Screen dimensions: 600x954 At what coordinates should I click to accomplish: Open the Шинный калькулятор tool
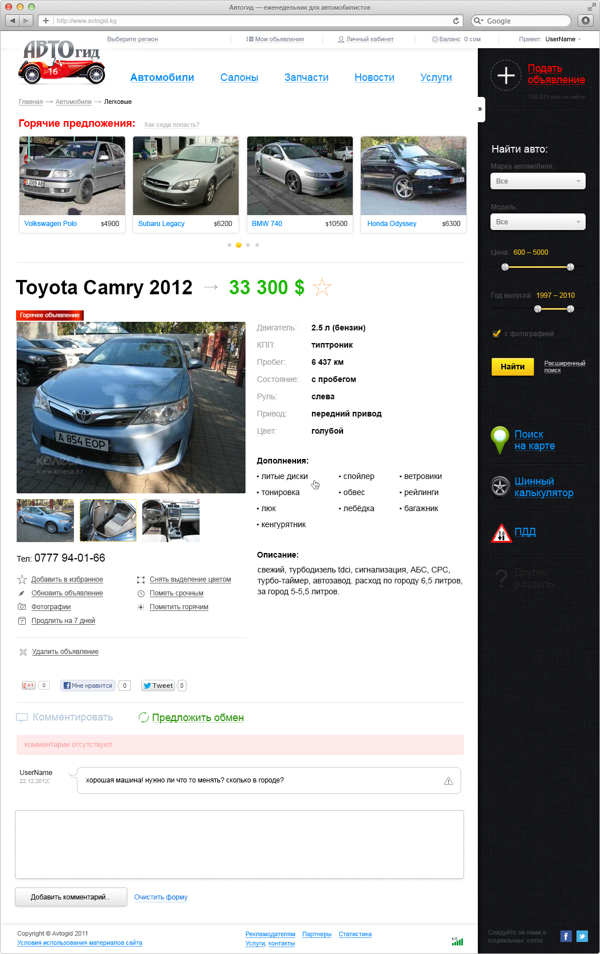[x=543, y=487]
